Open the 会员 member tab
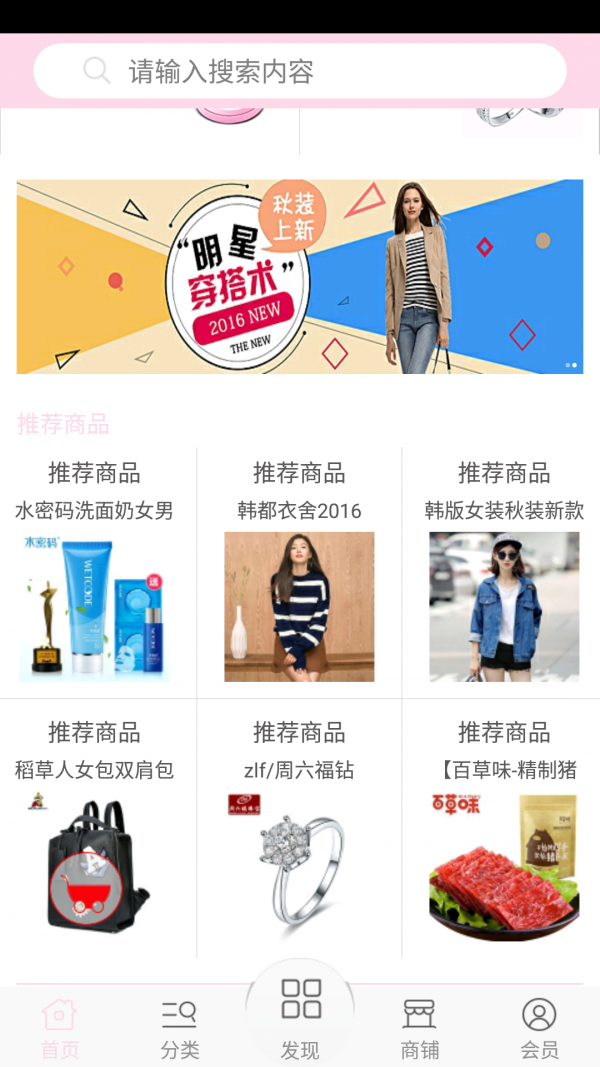 (539, 1028)
